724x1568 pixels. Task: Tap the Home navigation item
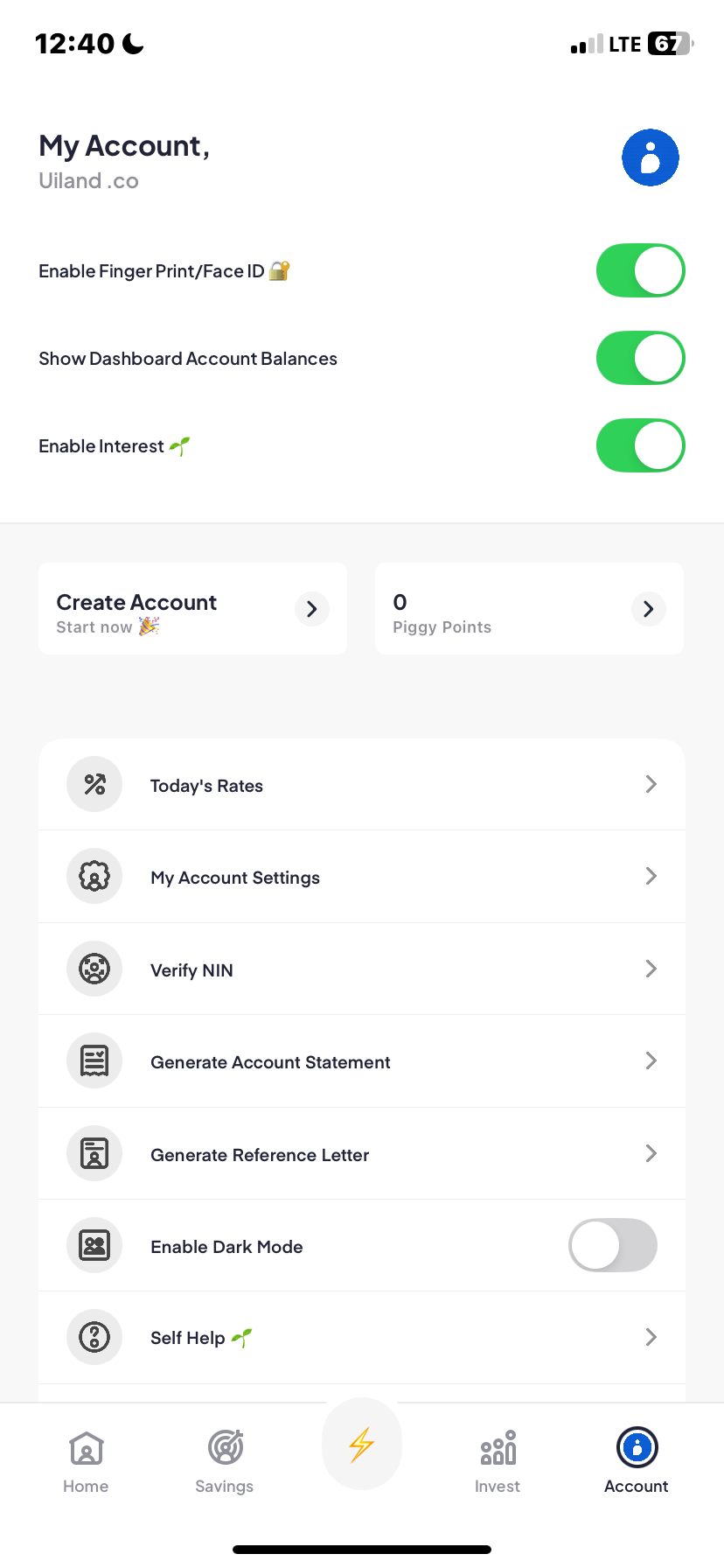[x=85, y=1459]
